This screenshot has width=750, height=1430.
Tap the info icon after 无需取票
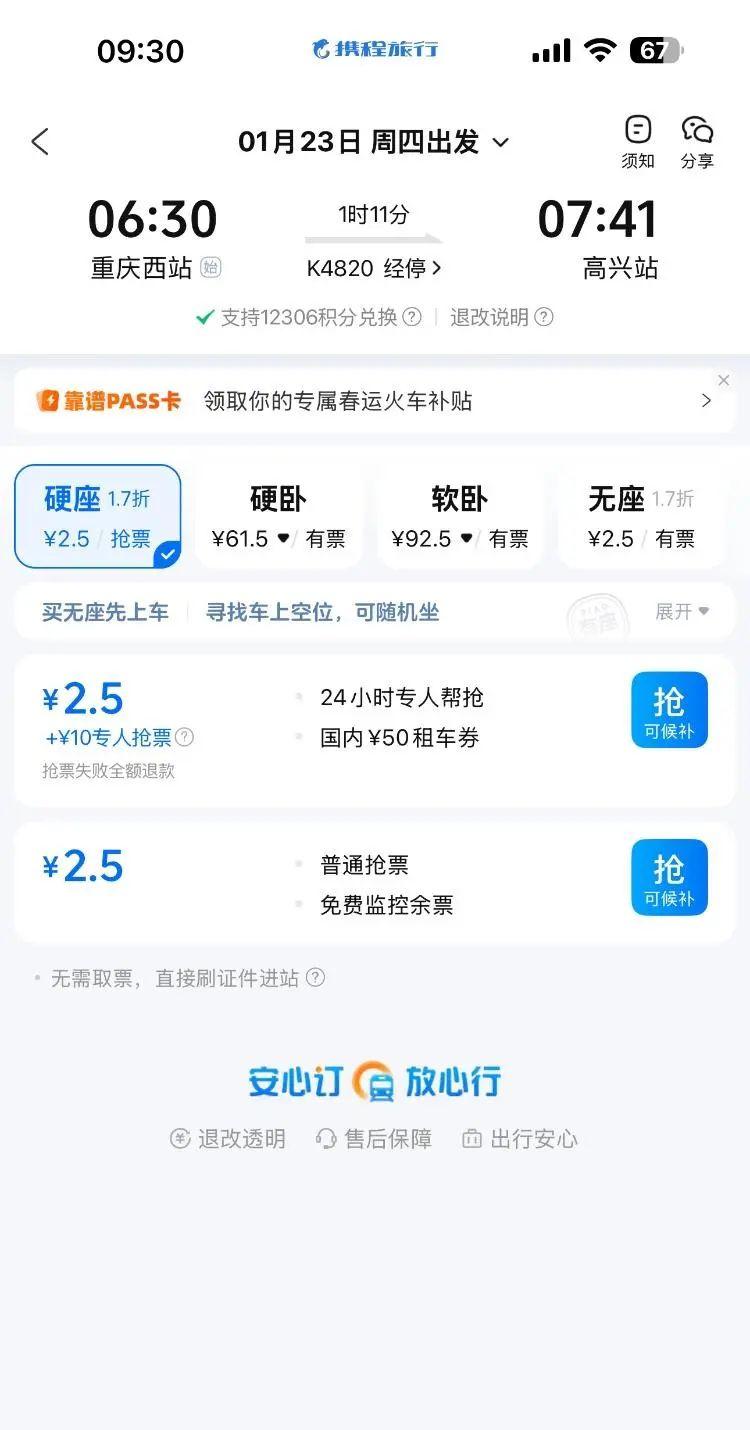tap(316, 977)
